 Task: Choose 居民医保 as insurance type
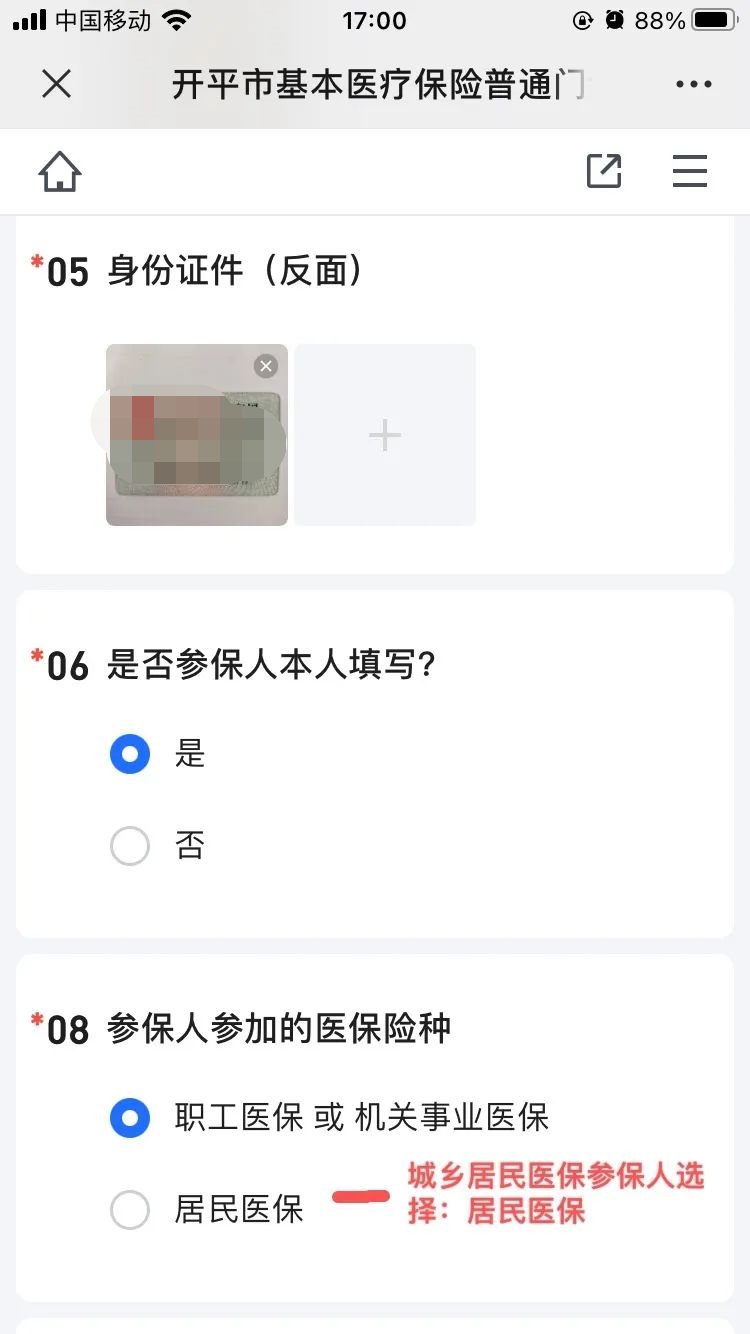click(130, 1210)
